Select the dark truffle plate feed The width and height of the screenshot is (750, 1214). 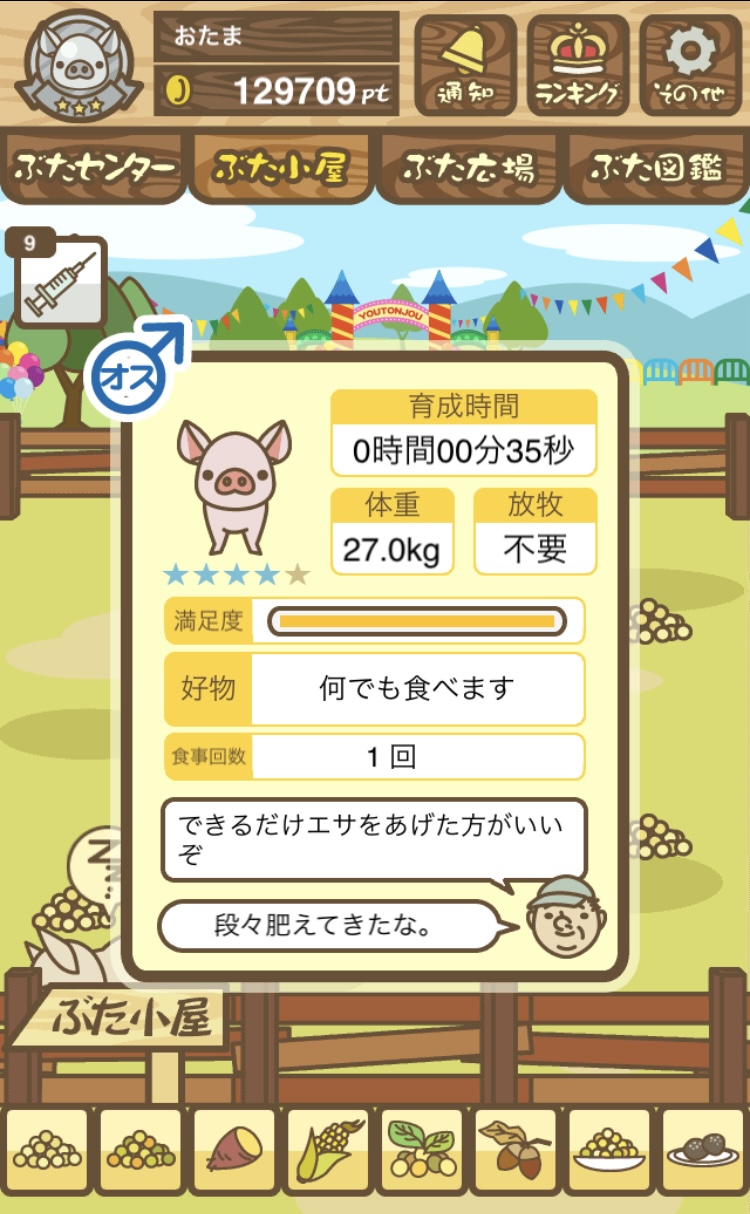click(x=702, y=1150)
